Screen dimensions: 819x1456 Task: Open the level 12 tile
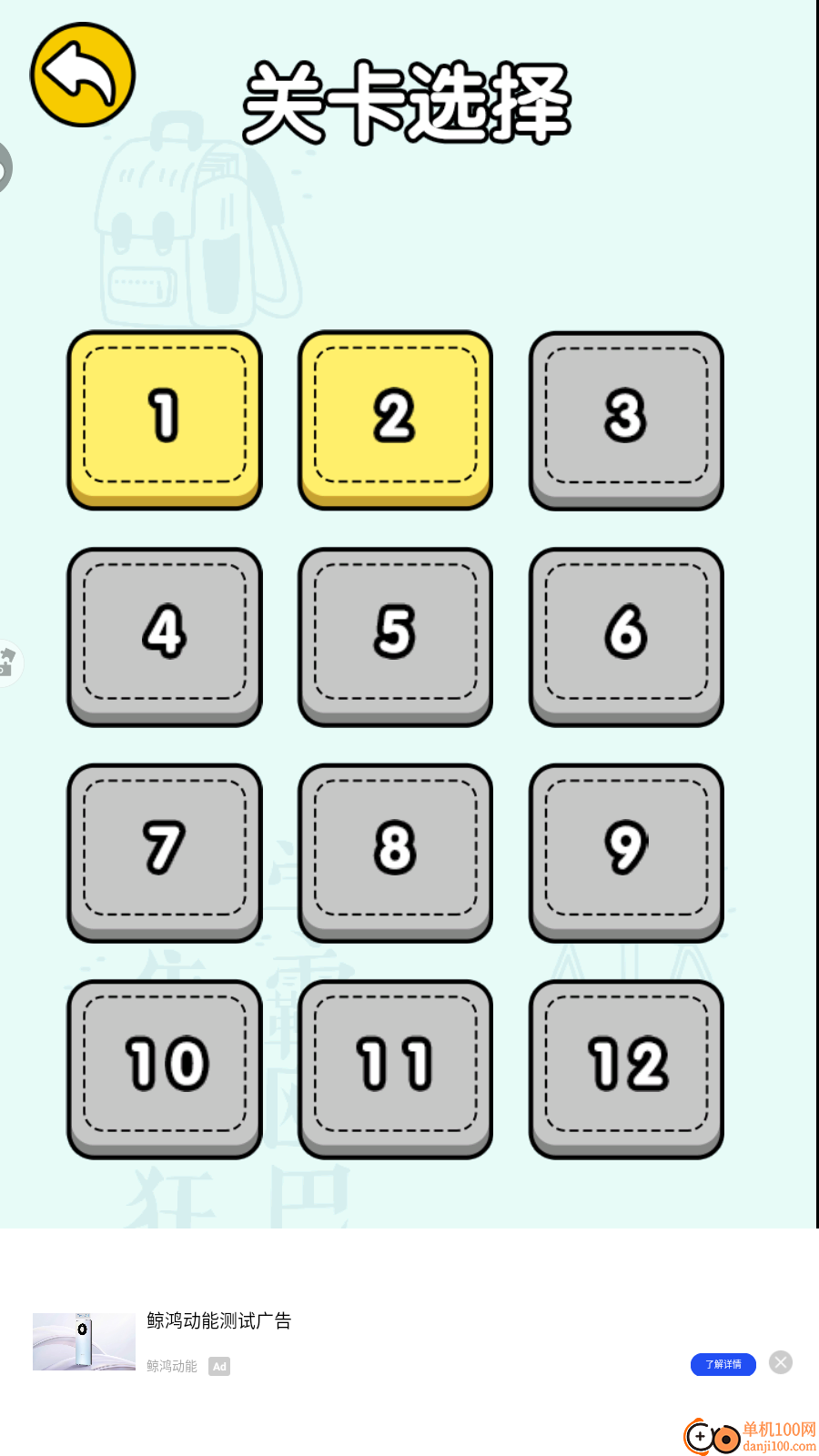(x=626, y=1066)
